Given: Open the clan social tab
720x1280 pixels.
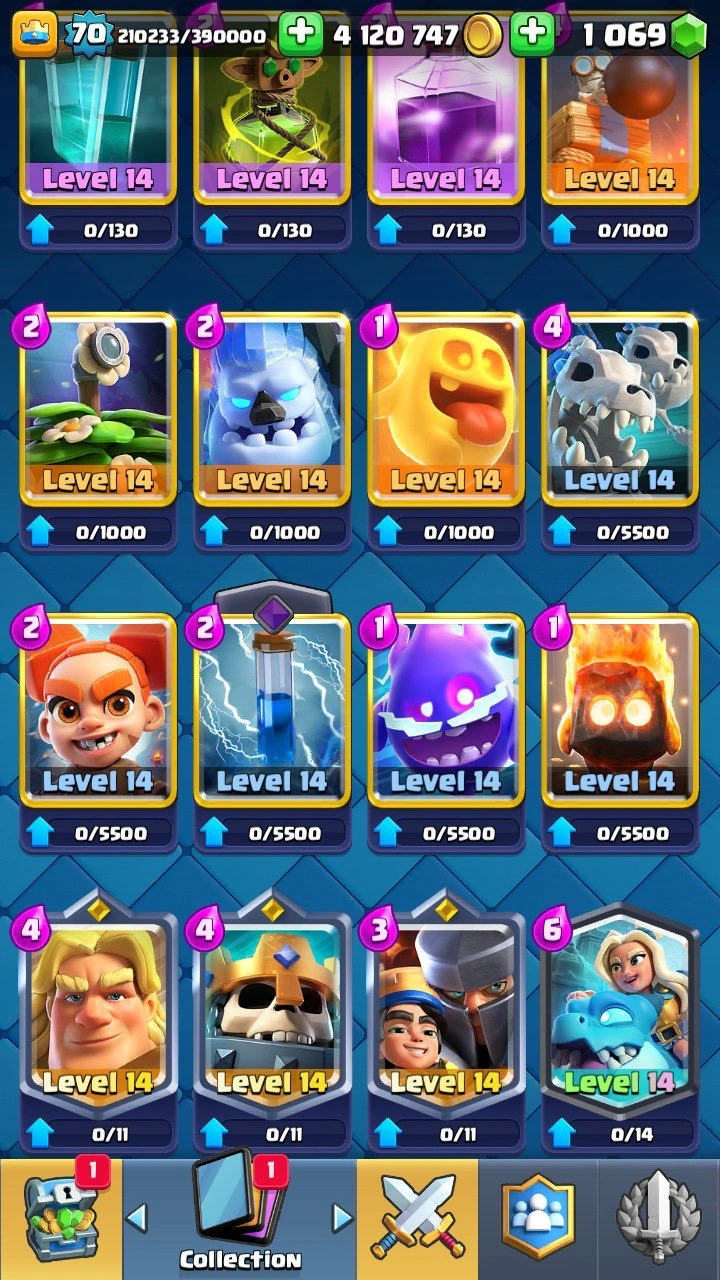Looking at the screenshot, I should [538, 1220].
